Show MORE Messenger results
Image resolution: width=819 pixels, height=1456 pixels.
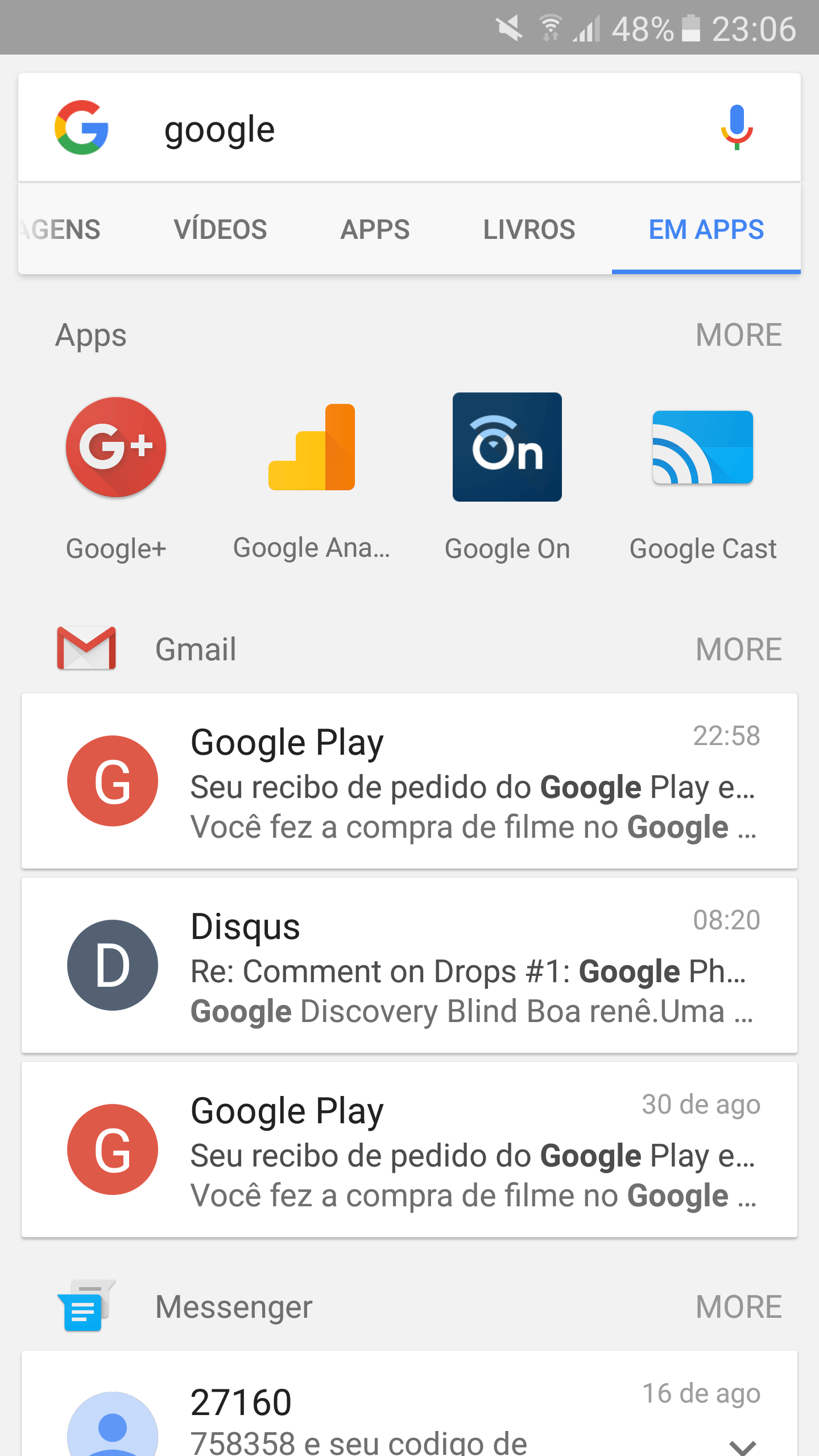pyautogui.click(x=739, y=1306)
